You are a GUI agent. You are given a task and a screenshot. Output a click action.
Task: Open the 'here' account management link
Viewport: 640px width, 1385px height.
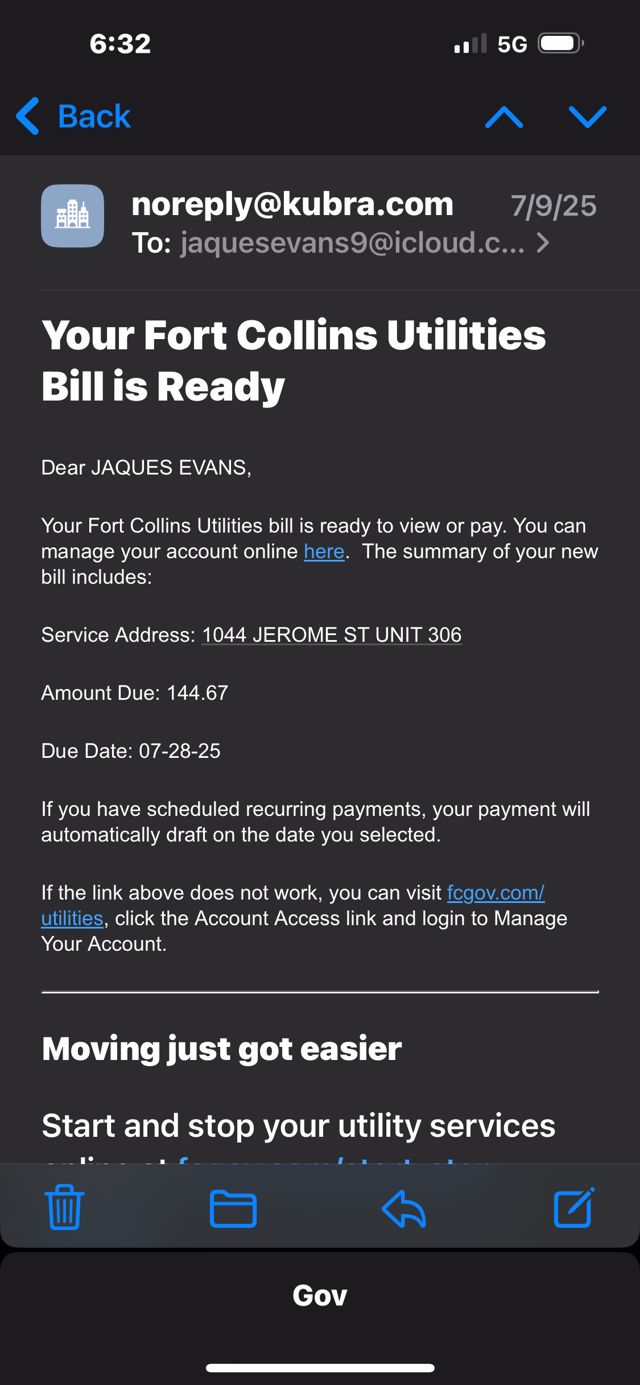click(x=323, y=551)
